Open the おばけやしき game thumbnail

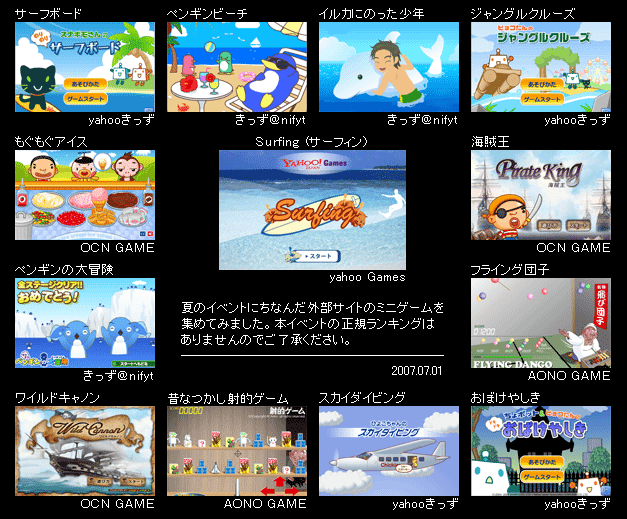[x=540, y=451]
